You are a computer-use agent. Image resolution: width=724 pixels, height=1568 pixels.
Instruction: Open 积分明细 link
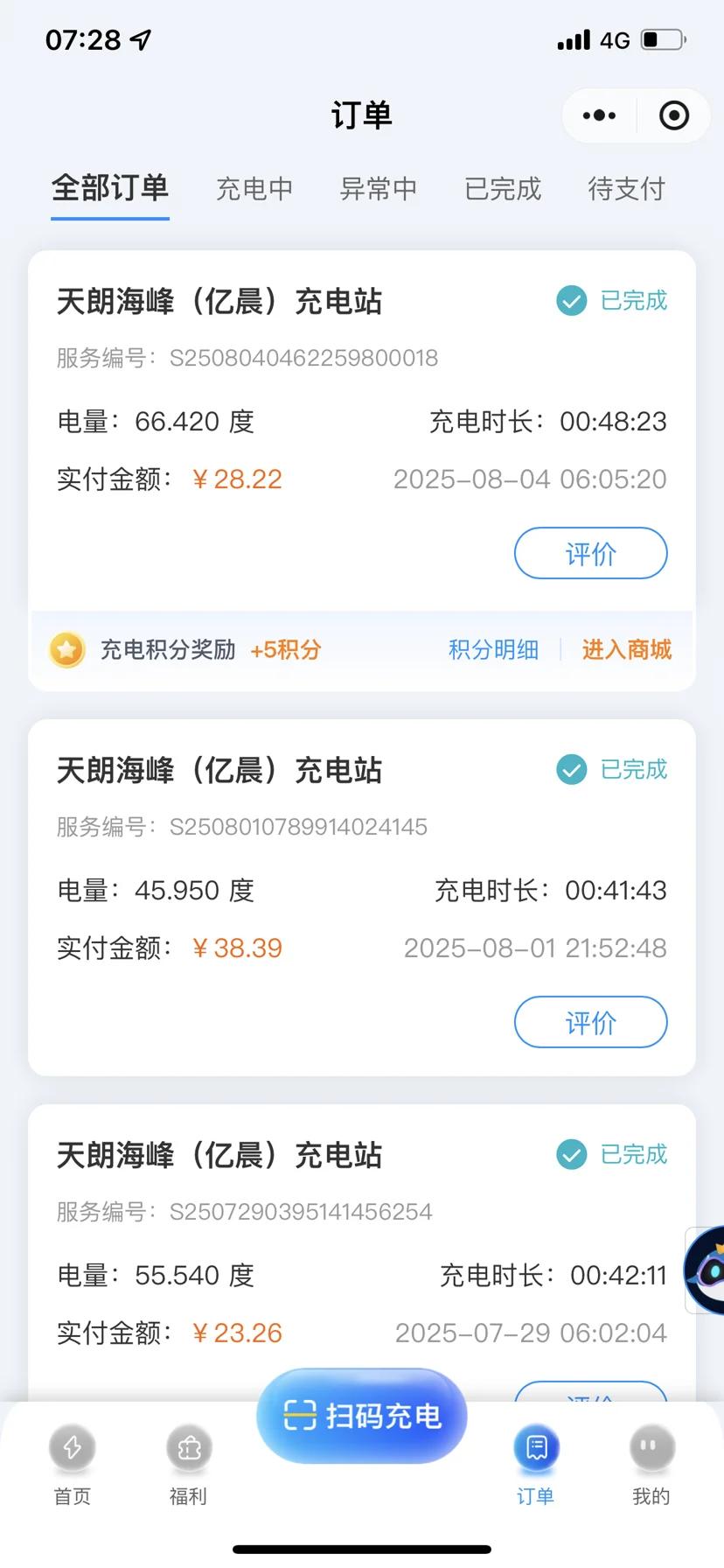(x=493, y=649)
